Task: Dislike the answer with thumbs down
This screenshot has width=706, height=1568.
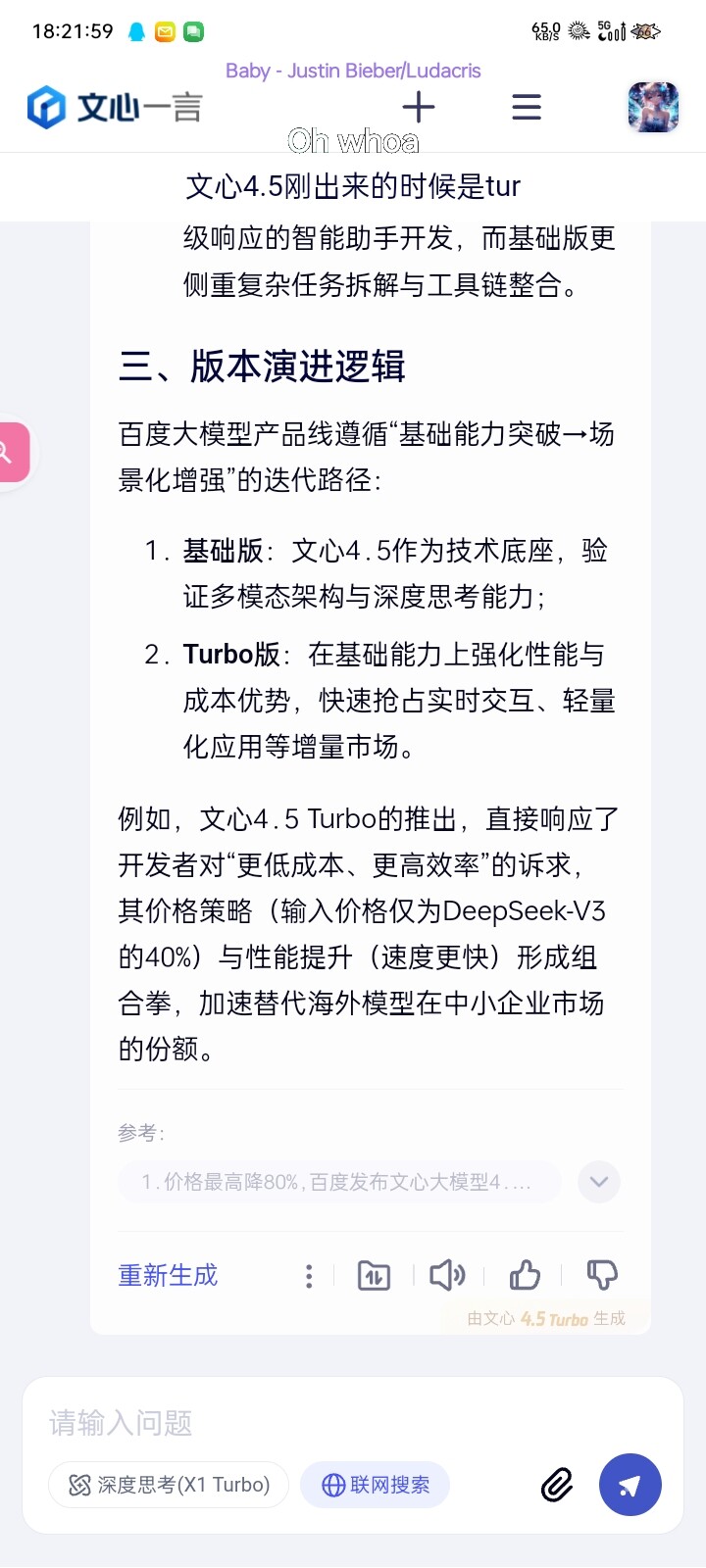Action: click(x=602, y=1275)
